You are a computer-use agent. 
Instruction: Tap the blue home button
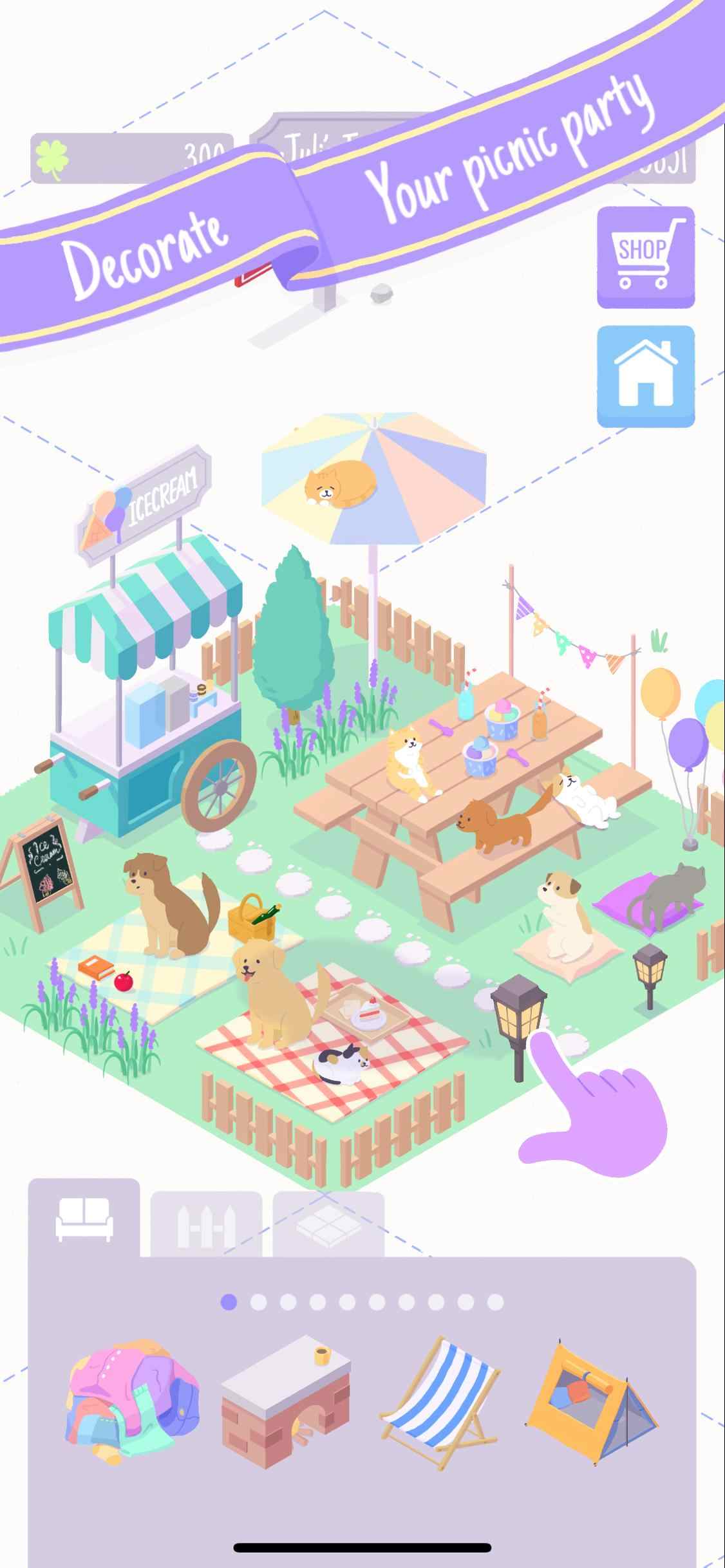coord(645,375)
